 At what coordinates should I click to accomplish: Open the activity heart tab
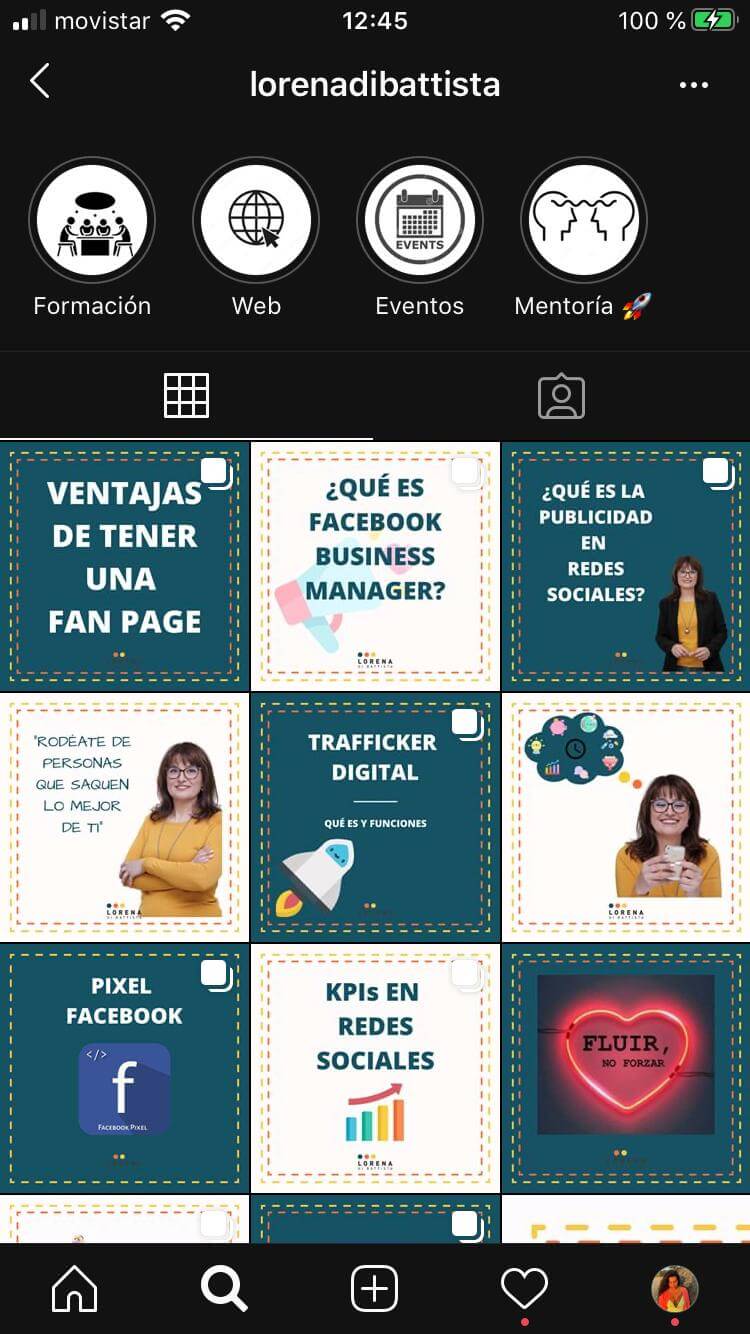tap(525, 1289)
